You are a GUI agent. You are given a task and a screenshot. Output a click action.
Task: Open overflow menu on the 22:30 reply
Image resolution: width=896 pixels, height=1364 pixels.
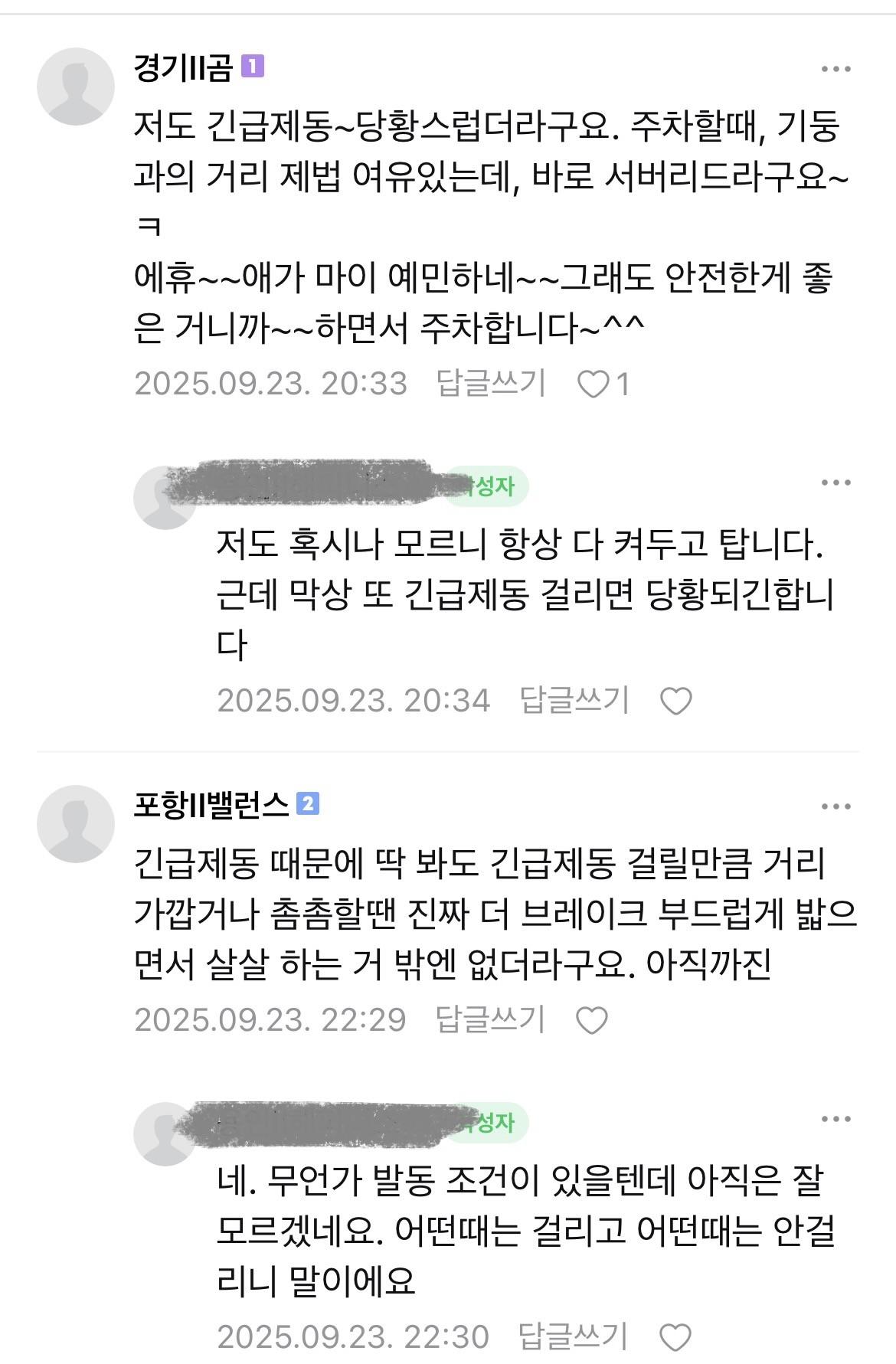pos(836,1120)
